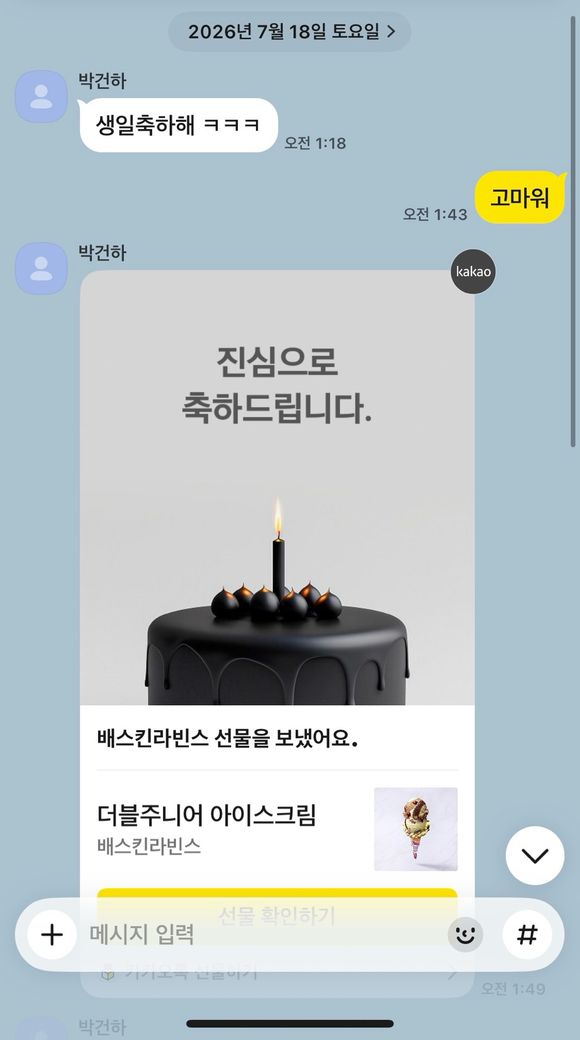This screenshot has height=1040, width=580.
Task: Open the 더블주니어 아이스크림 gift item
Action: click(277, 829)
